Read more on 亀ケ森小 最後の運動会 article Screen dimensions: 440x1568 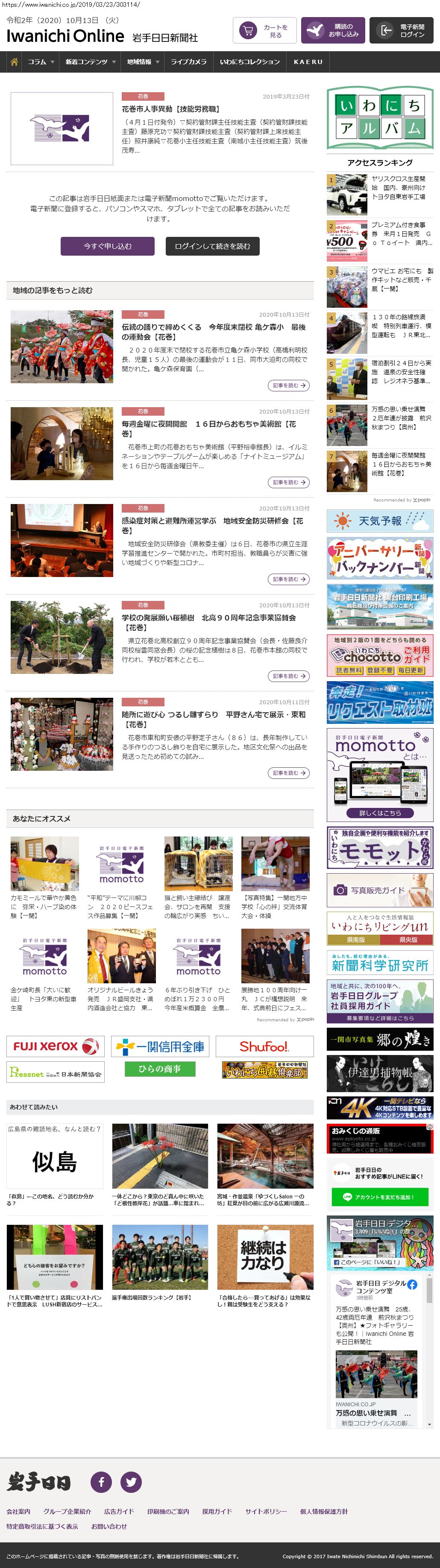click(x=289, y=385)
